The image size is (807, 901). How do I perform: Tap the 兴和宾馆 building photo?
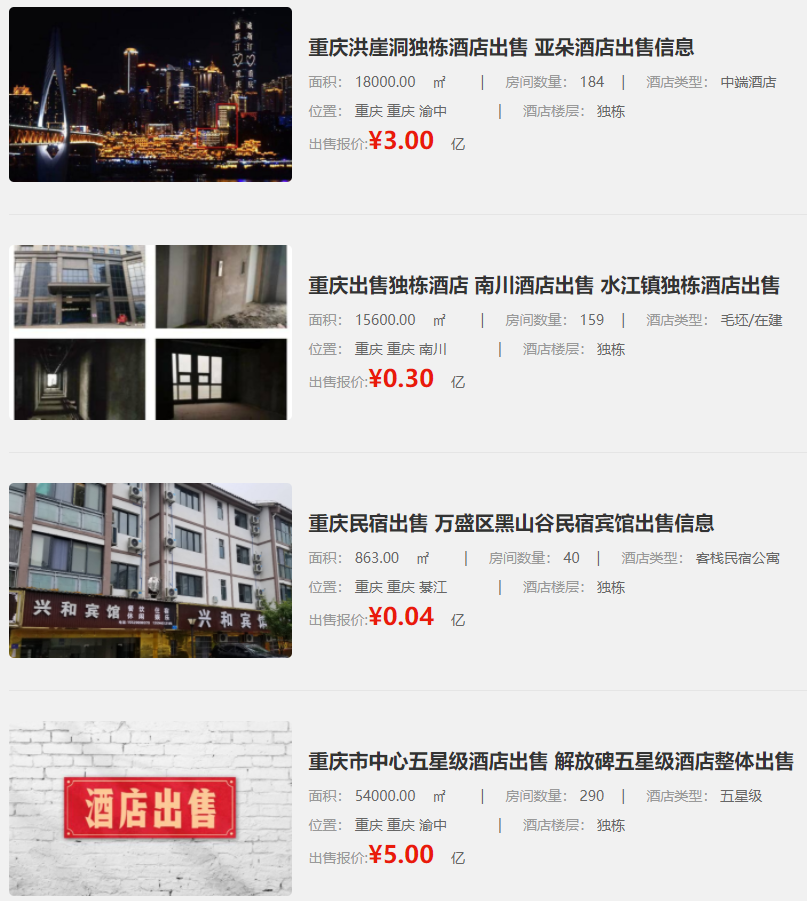click(x=150, y=571)
